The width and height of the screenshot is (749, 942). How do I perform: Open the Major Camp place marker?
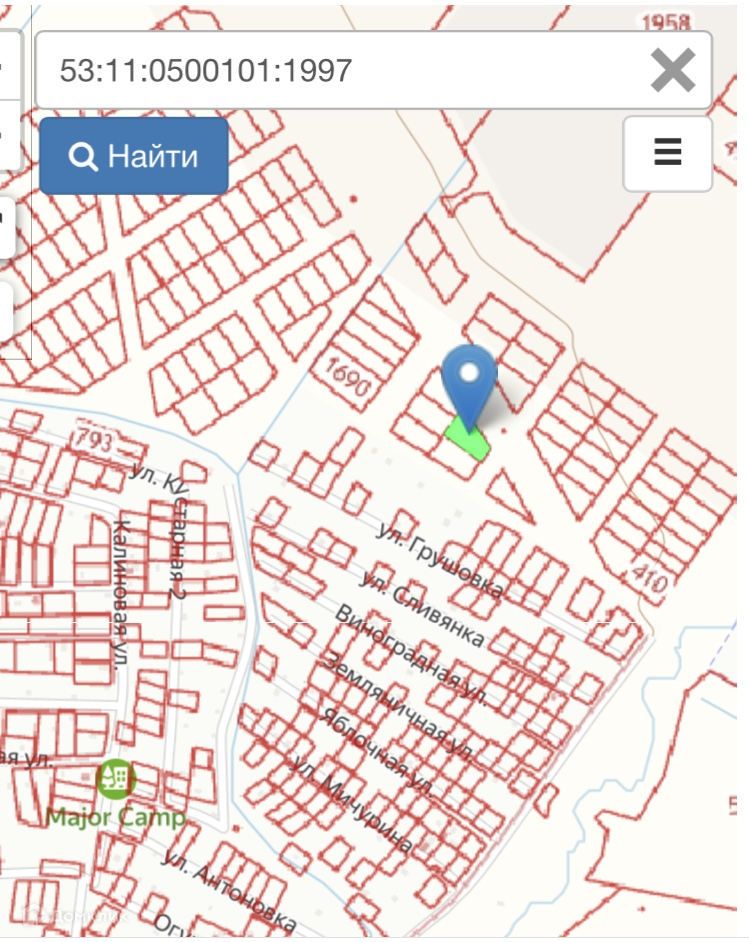116,779
